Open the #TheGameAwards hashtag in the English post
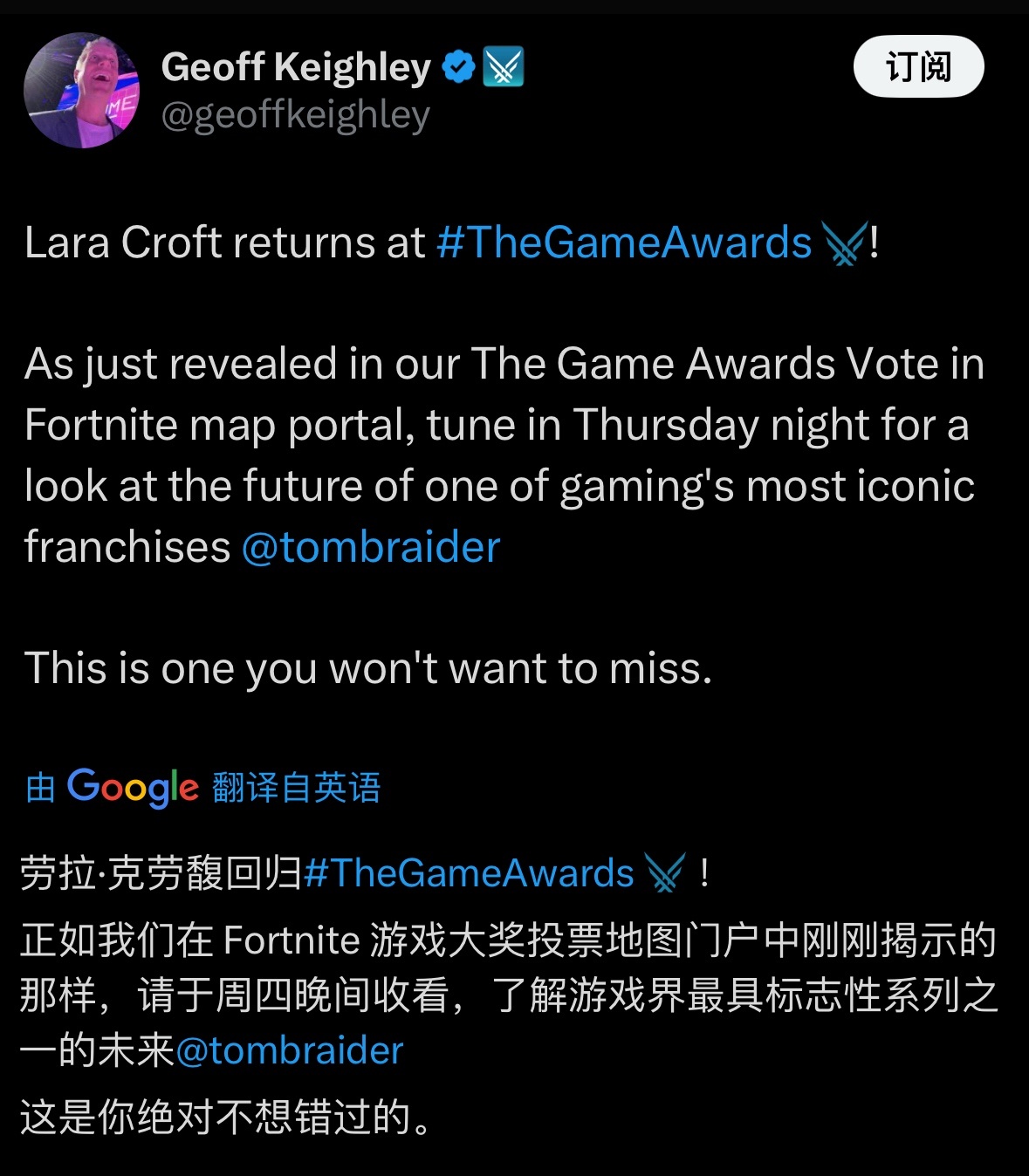Image resolution: width=1029 pixels, height=1176 pixels. click(x=624, y=243)
